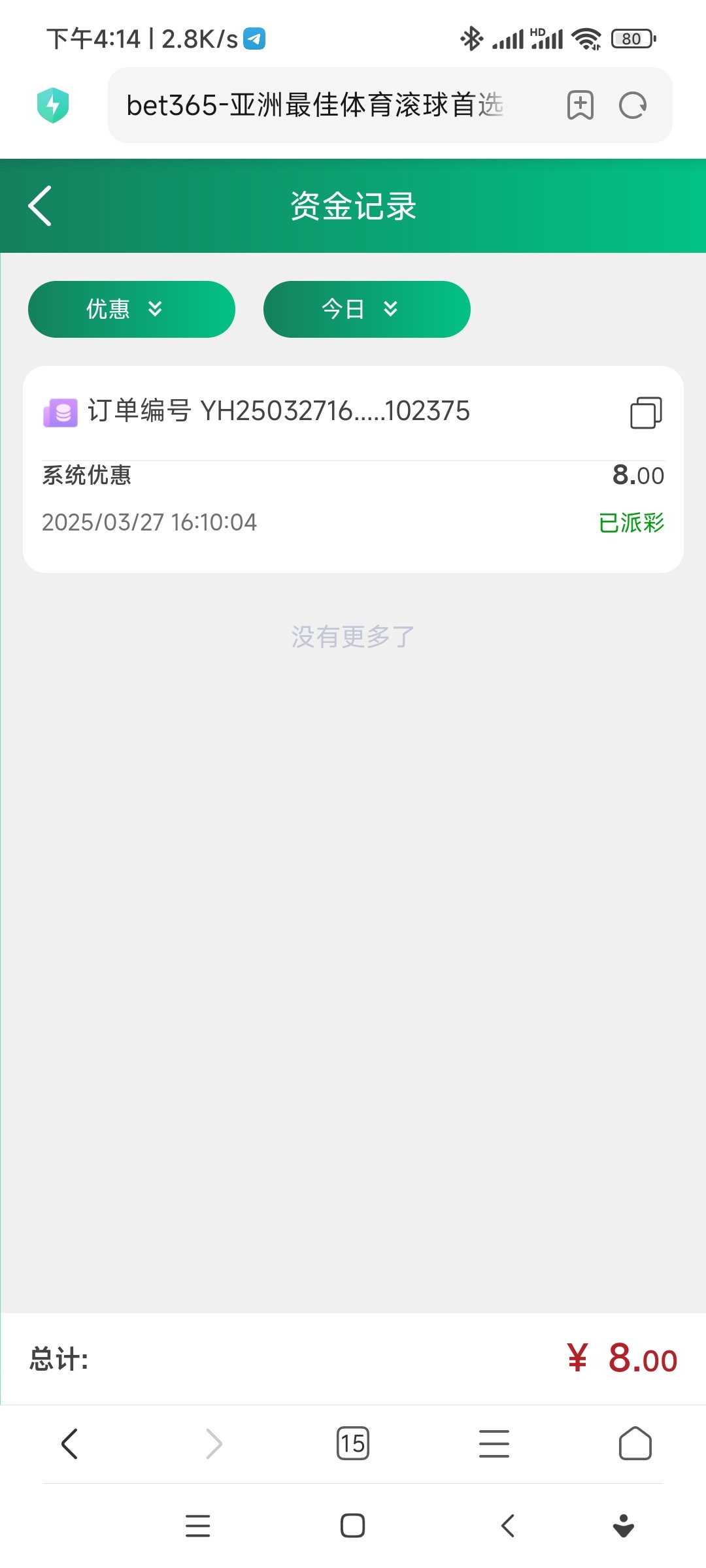706x1568 pixels.
Task: Open the browser security shield icon
Action: point(53,105)
